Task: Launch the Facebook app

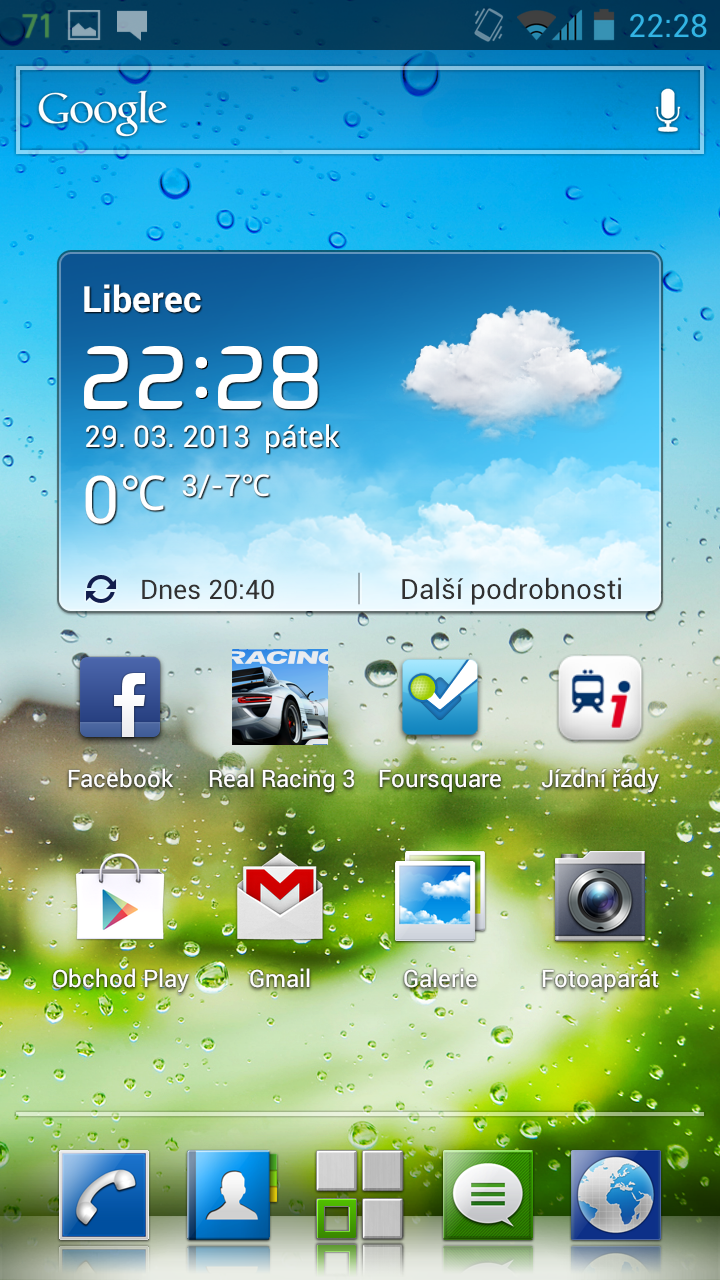Action: (x=120, y=698)
